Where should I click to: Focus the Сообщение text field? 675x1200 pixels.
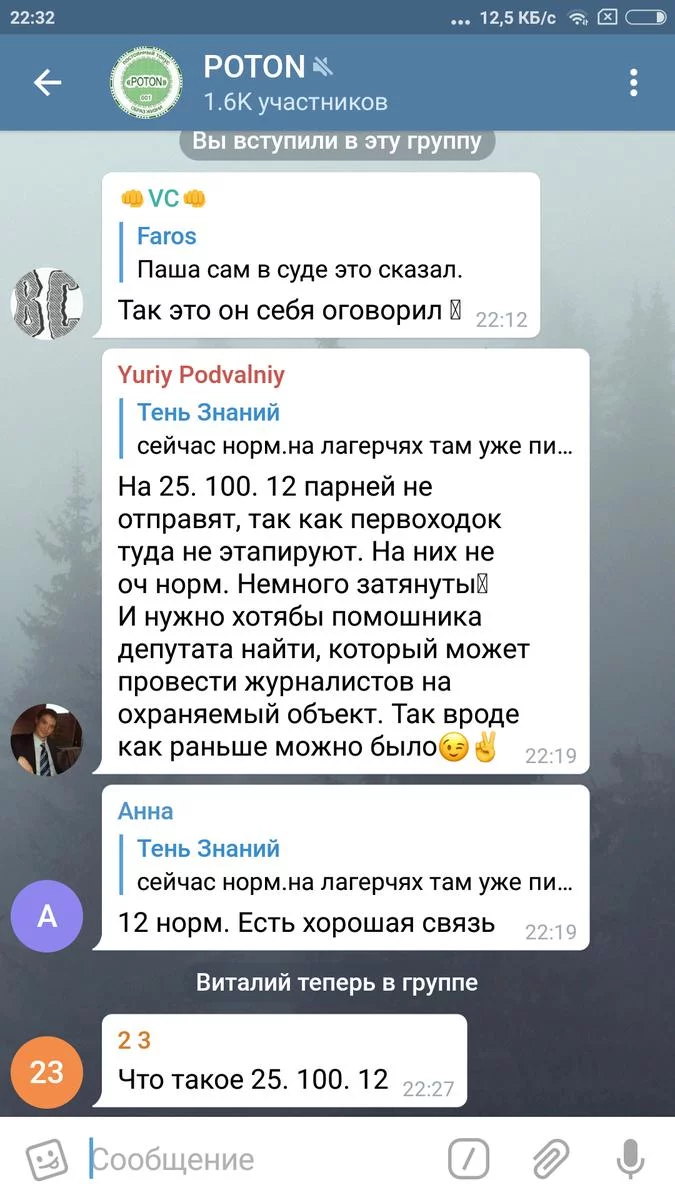pyautogui.click(x=260, y=1160)
